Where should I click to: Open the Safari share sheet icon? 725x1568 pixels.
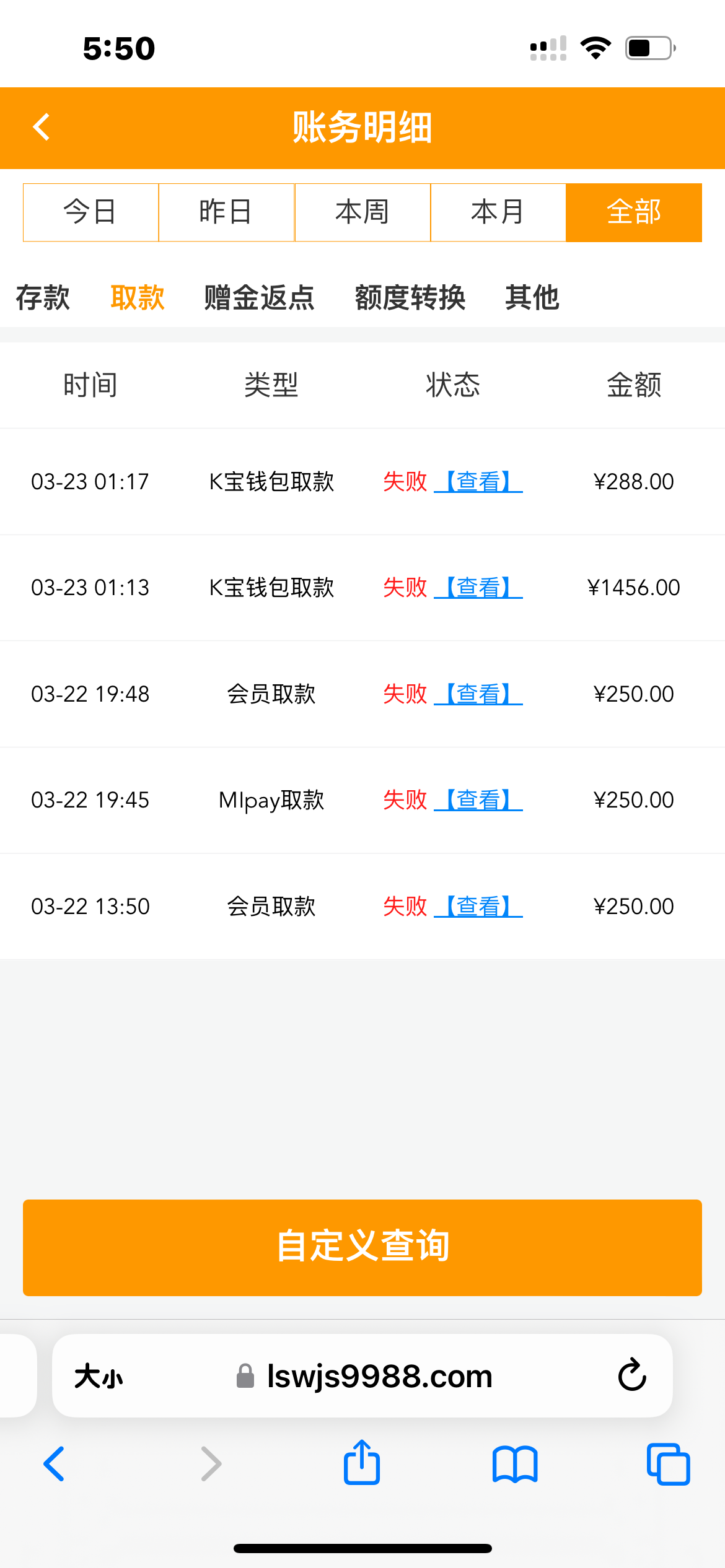(x=361, y=1463)
